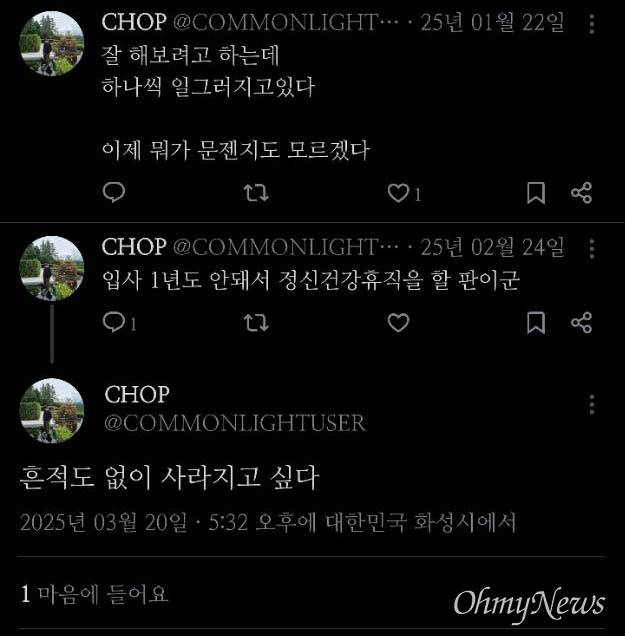This screenshot has width=625, height=636.
Task: Share the 25년 01월 22일 post
Action: (x=581, y=192)
